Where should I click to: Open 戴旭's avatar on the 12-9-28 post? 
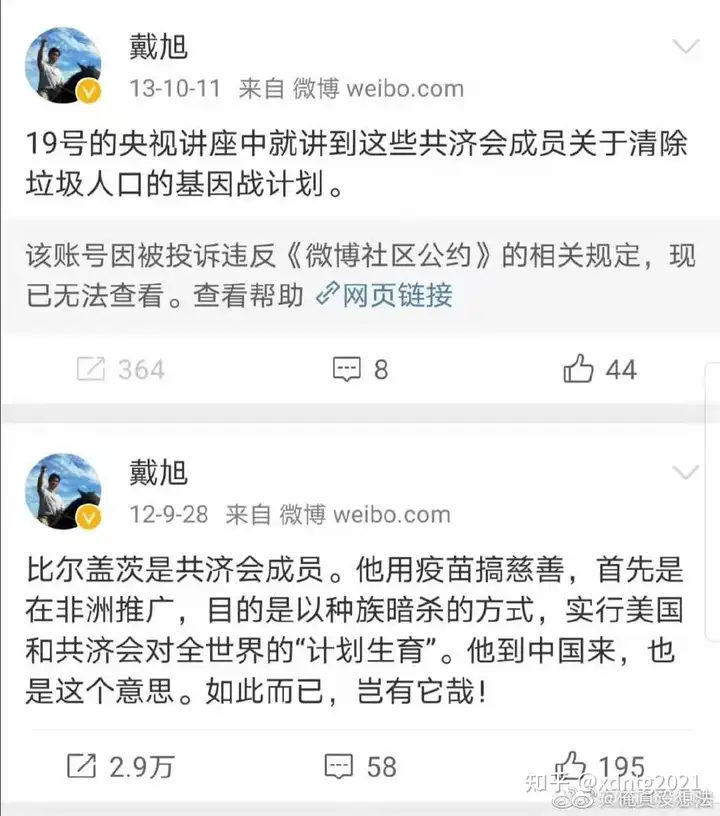pyautogui.click(x=62, y=492)
